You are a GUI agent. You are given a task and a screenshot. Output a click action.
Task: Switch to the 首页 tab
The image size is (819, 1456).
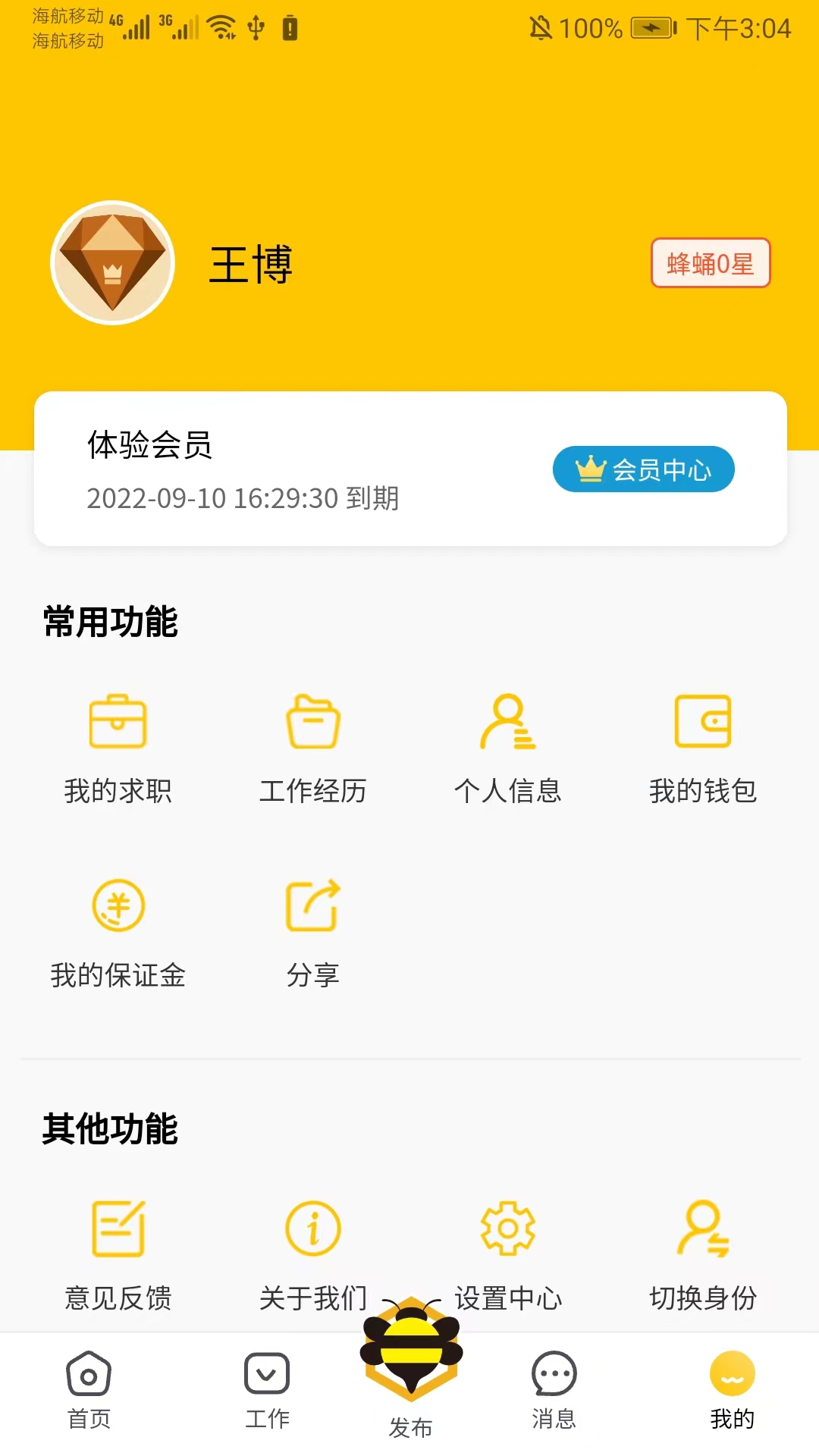click(x=88, y=1388)
